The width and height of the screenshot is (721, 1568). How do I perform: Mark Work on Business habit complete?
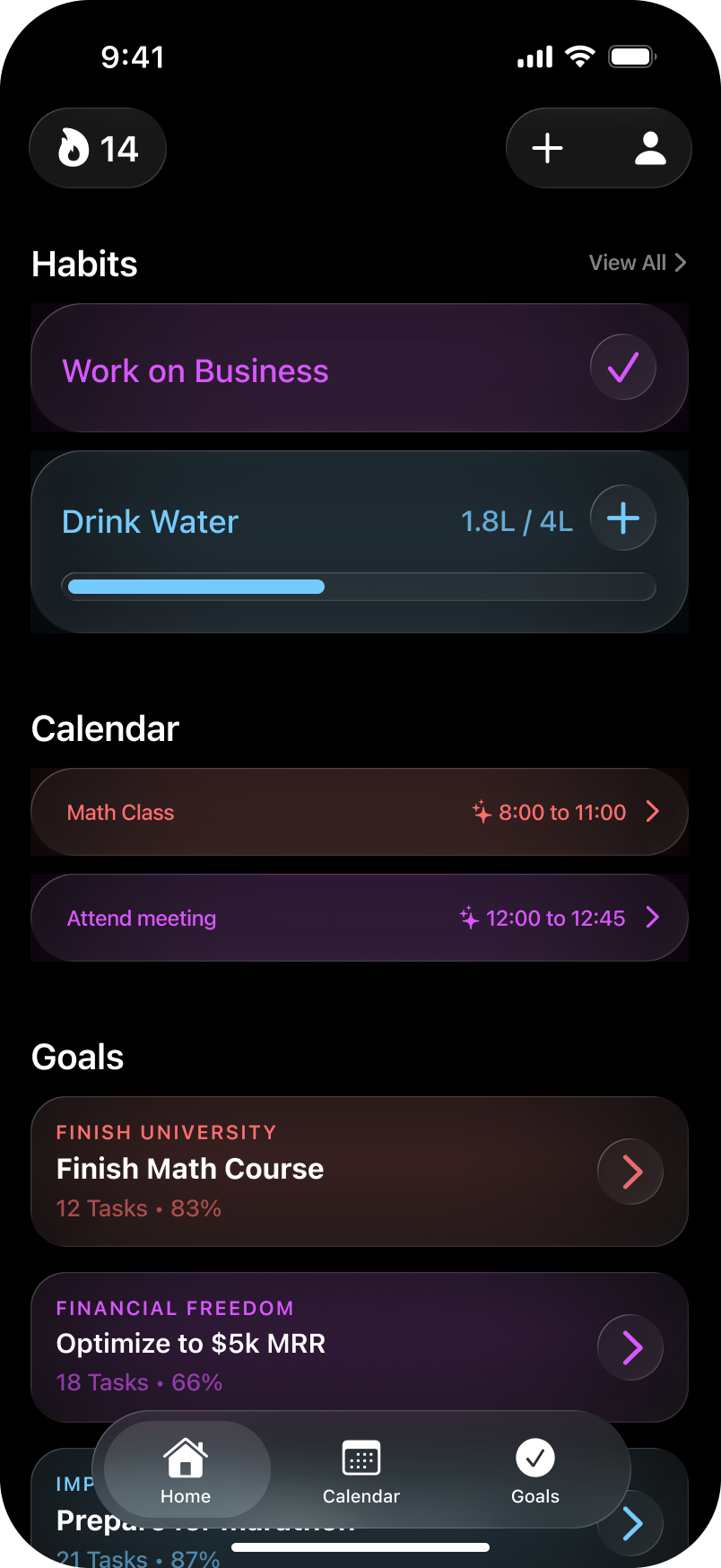(x=622, y=368)
